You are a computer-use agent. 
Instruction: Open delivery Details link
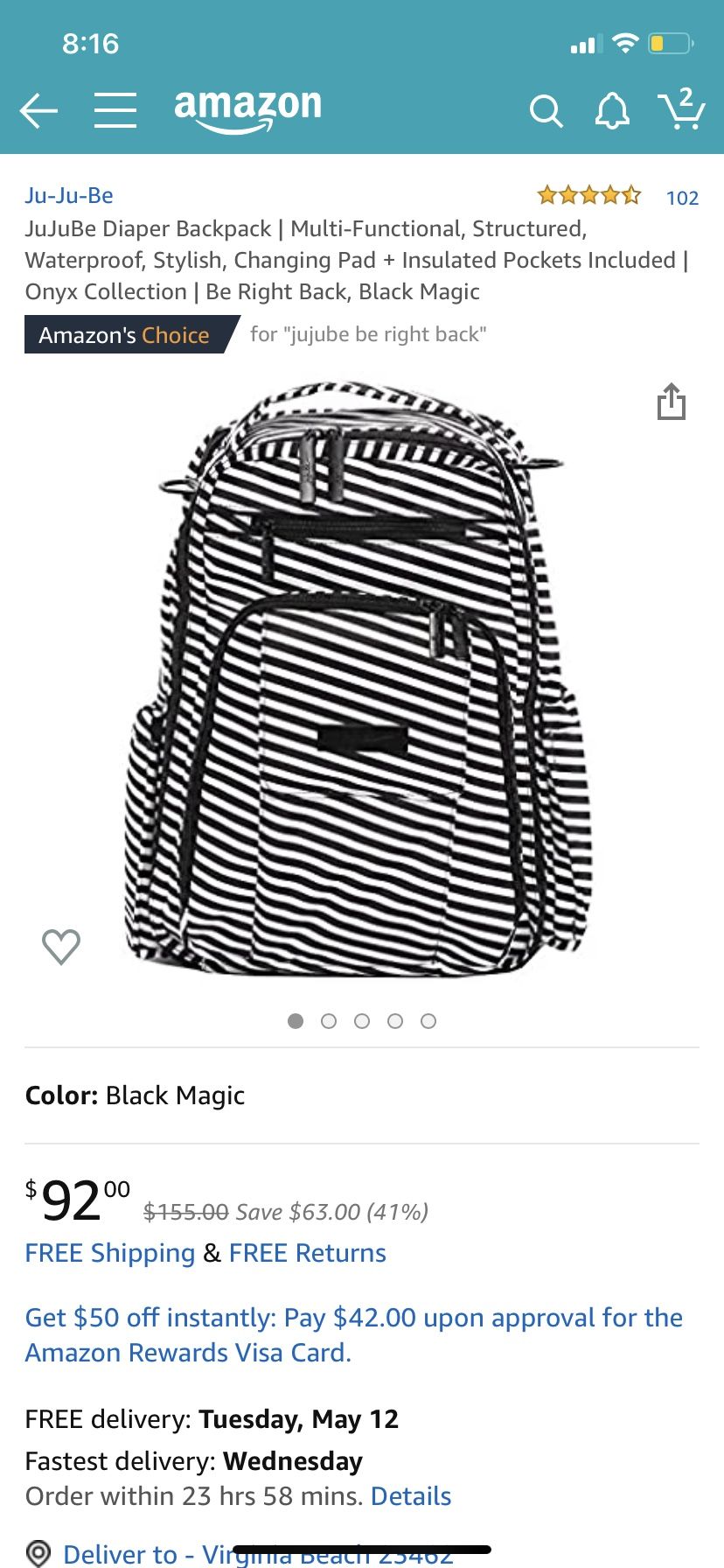tap(411, 1495)
